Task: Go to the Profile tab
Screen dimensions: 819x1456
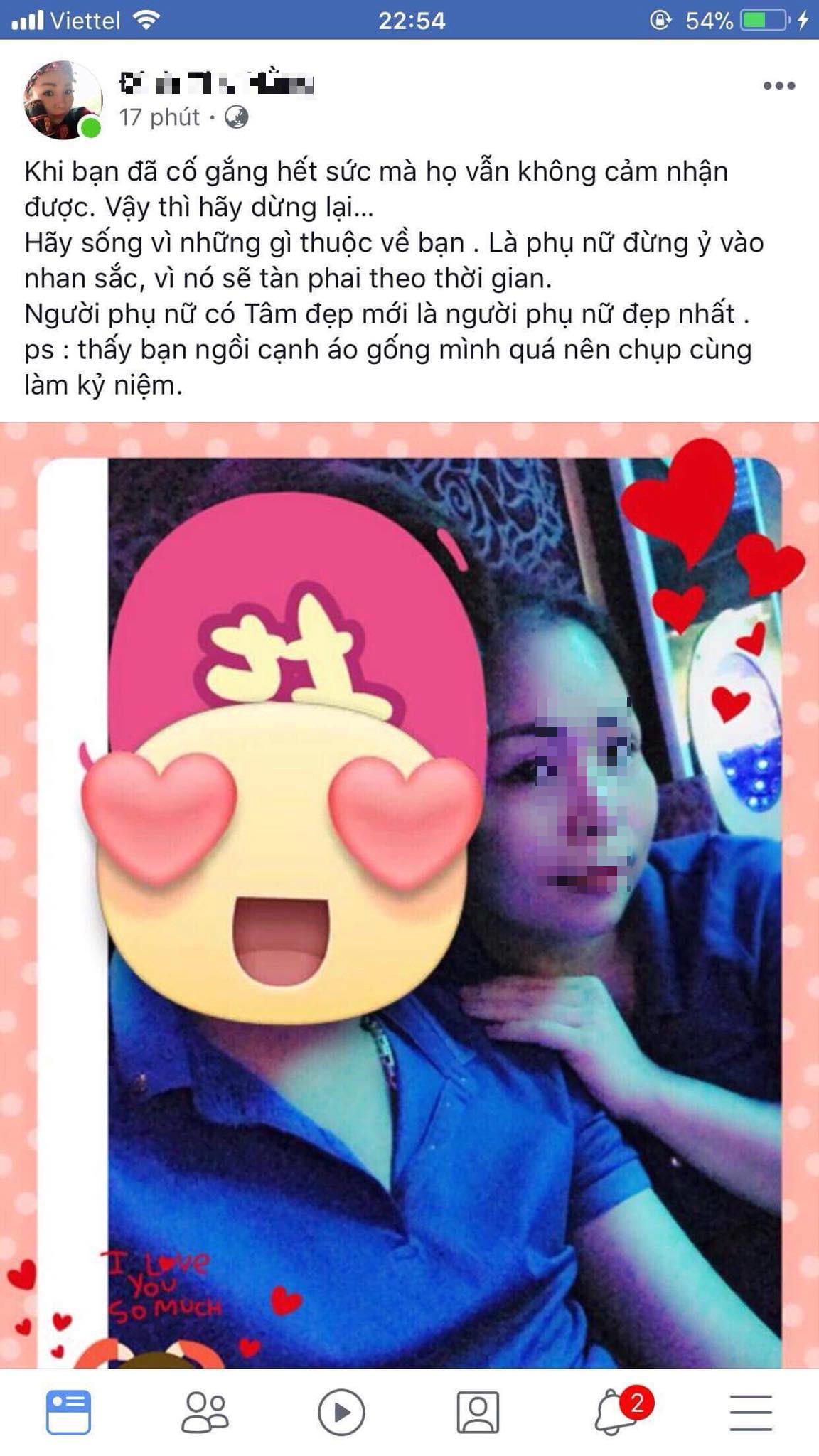Action: [478, 1412]
